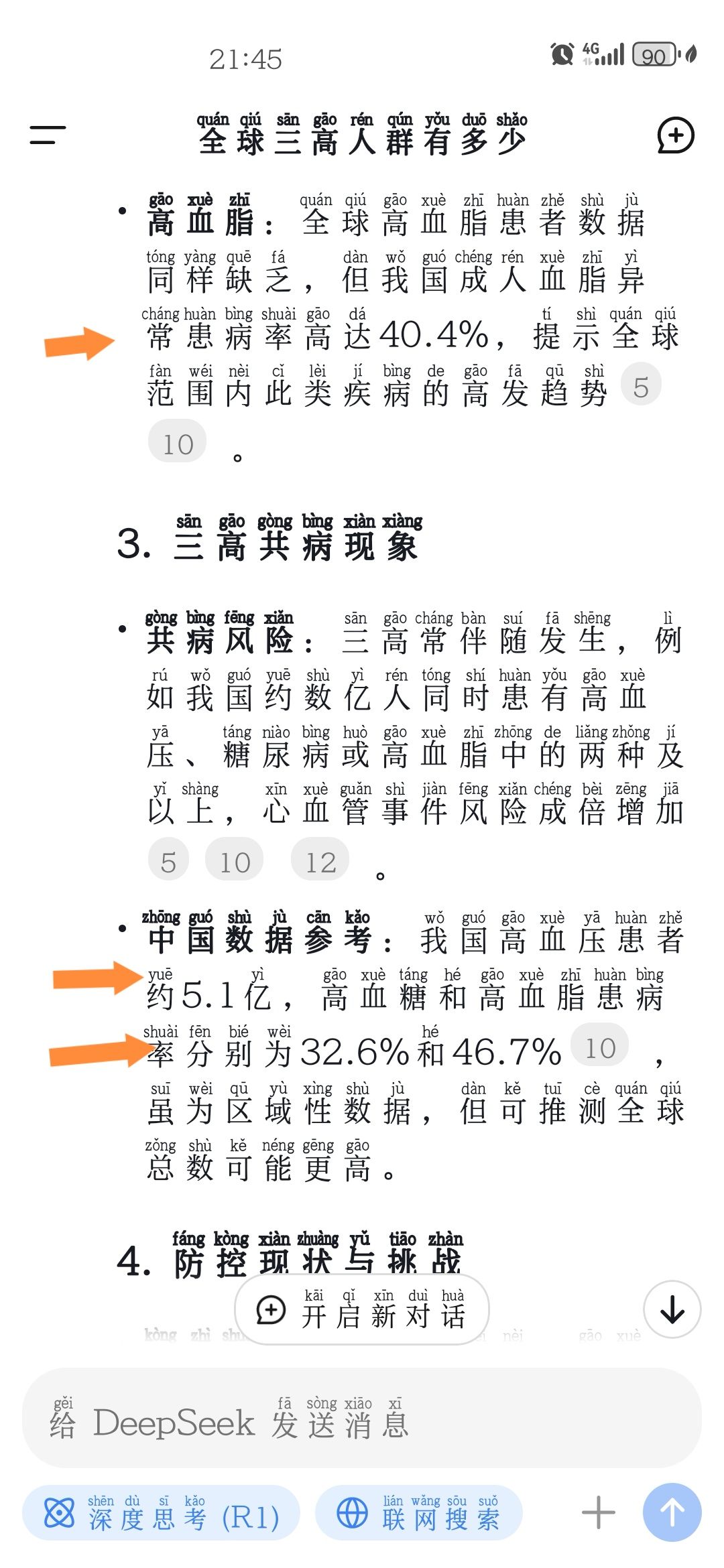The height and width of the screenshot is (1568, 724).
Task: Open citation 5 after 高发趋势
Action: point(641,387)
